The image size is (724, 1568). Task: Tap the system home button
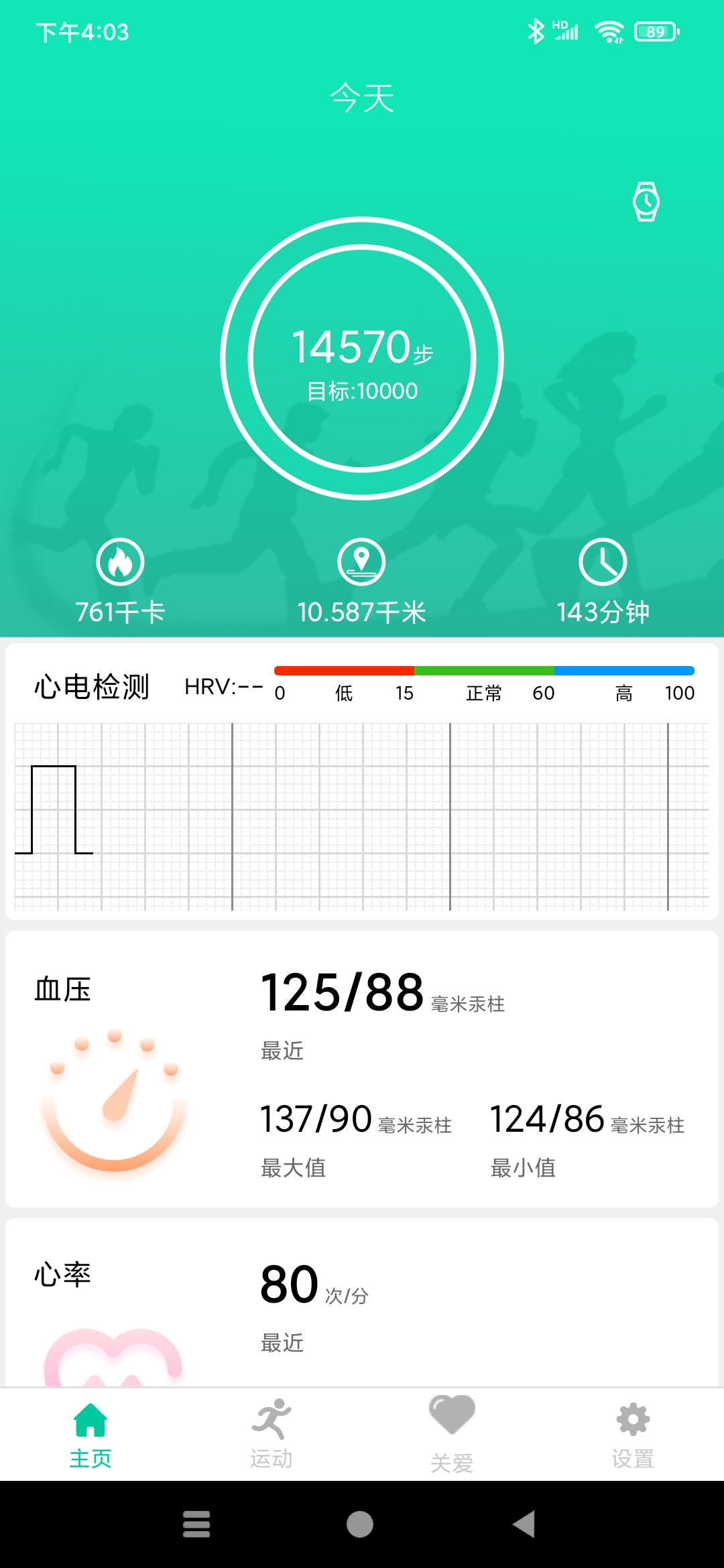360,1524
